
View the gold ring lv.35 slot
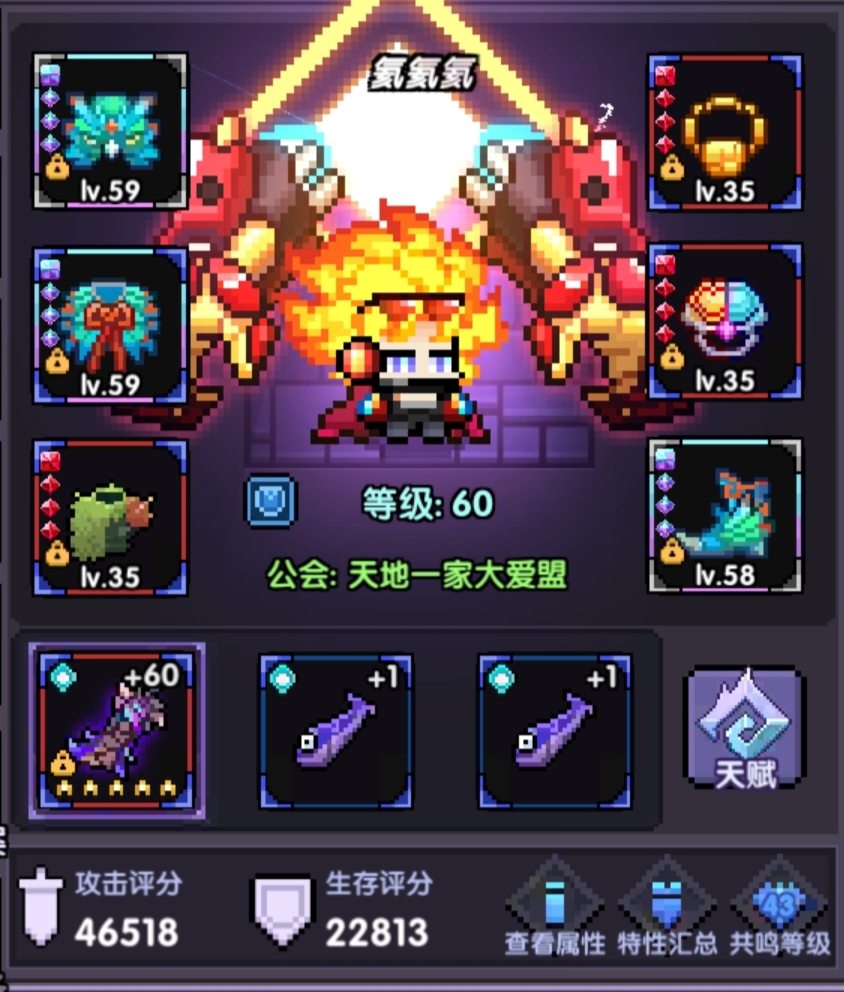[725, 131]
